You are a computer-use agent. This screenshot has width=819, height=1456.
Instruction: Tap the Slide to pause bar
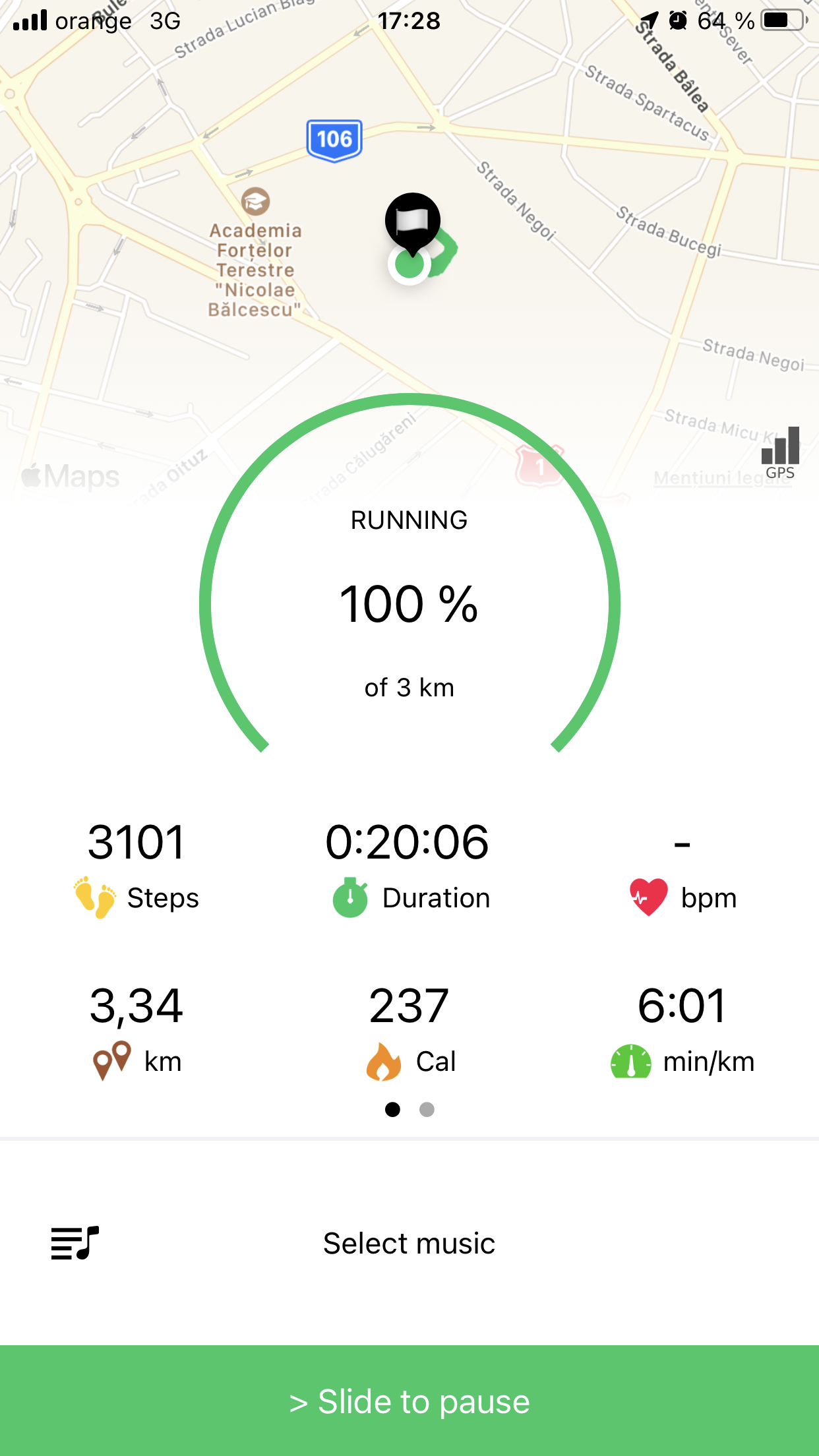pos(409,1401)
